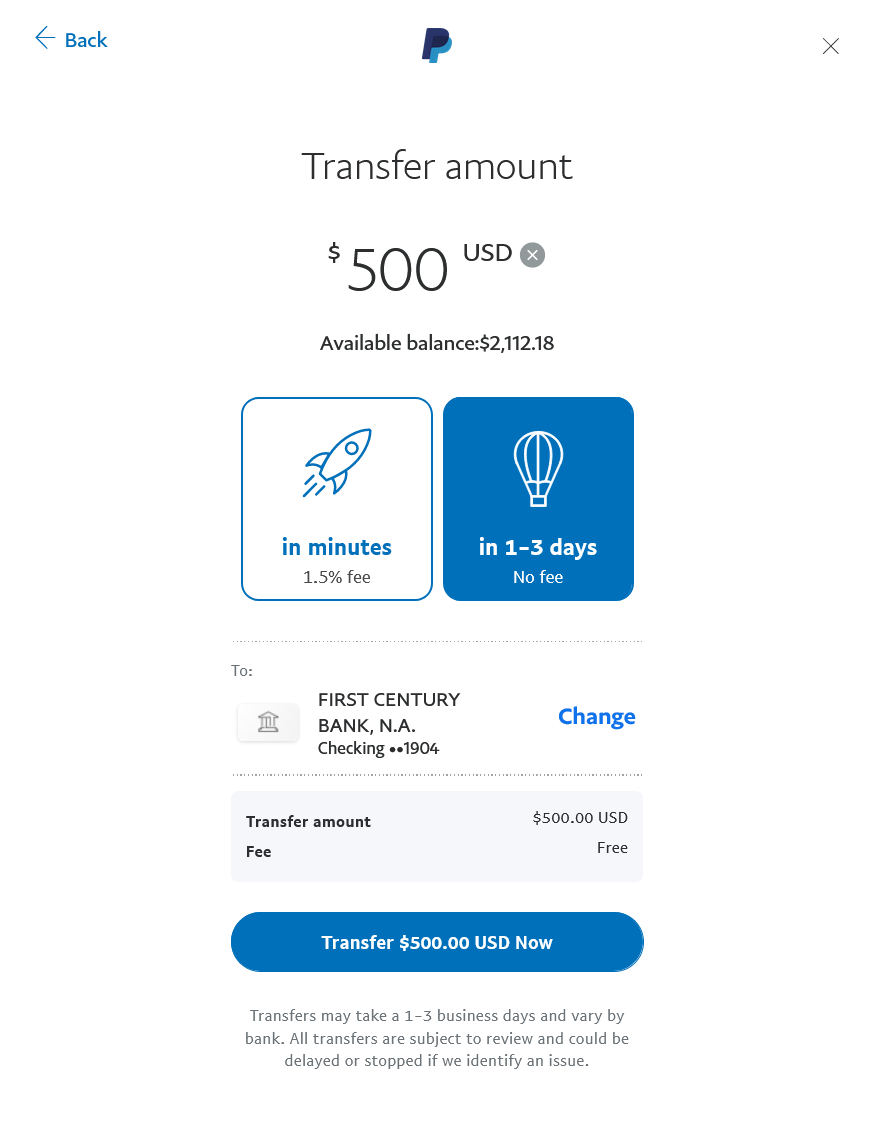Viewport: 875px width, 1135px height.
Task: Clear the $500 amount
Action: coord(533,255)
